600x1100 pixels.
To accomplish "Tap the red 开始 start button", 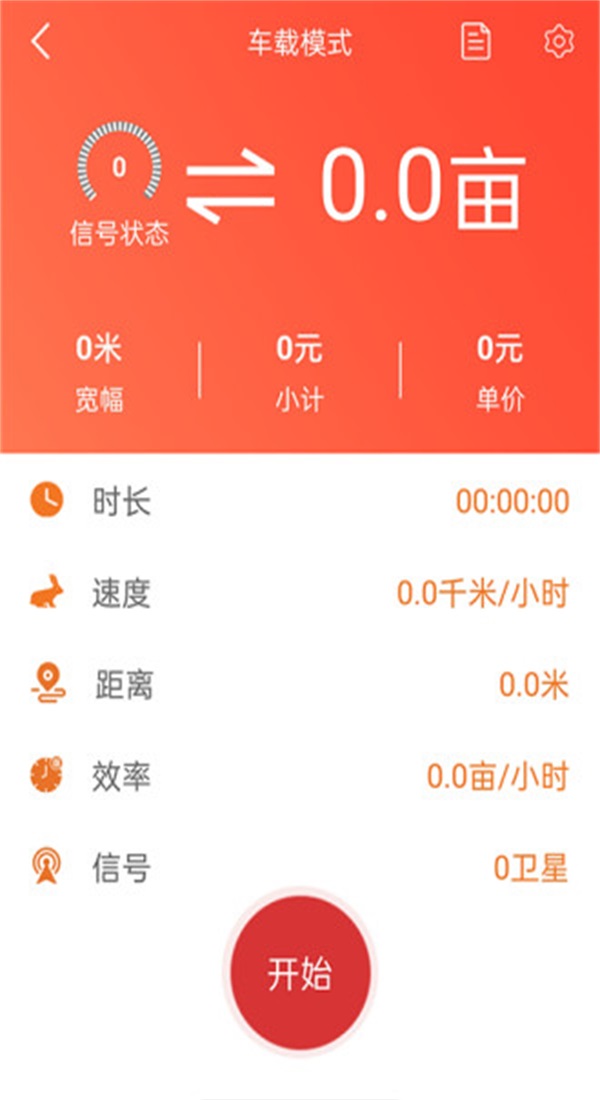I will pos(300,972).
